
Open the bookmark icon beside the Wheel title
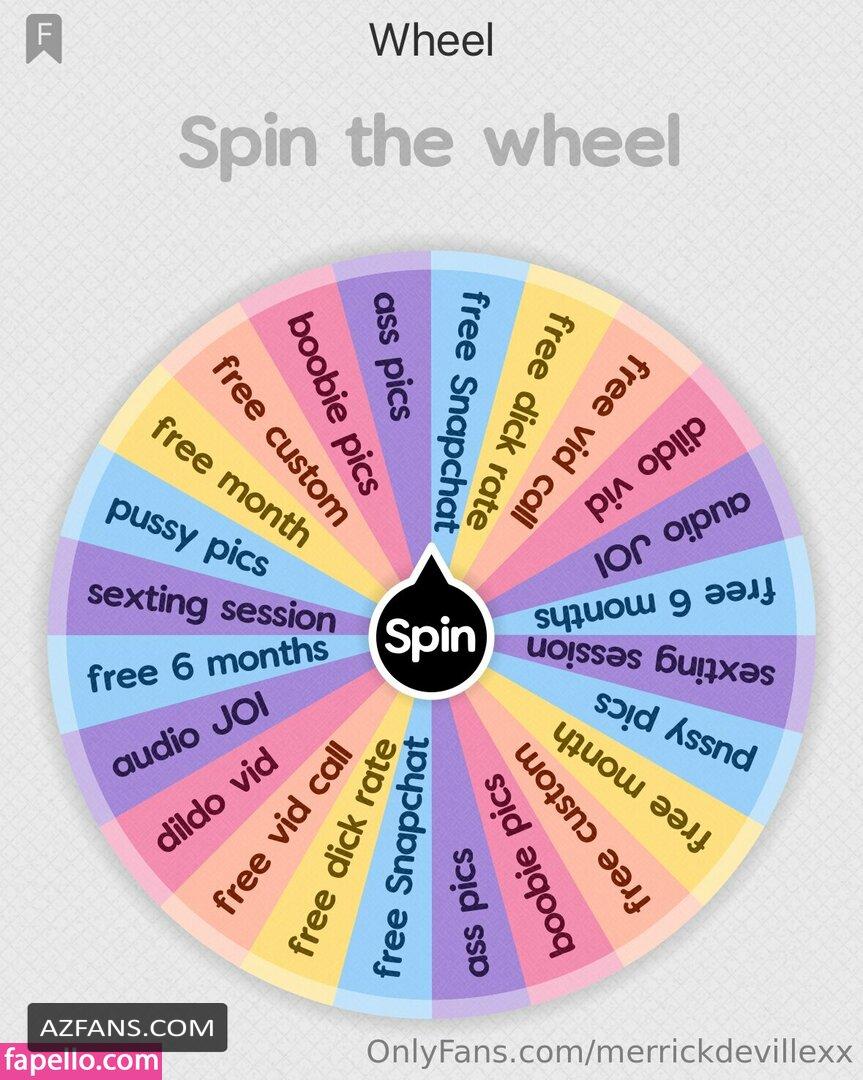tap(43, 41)
